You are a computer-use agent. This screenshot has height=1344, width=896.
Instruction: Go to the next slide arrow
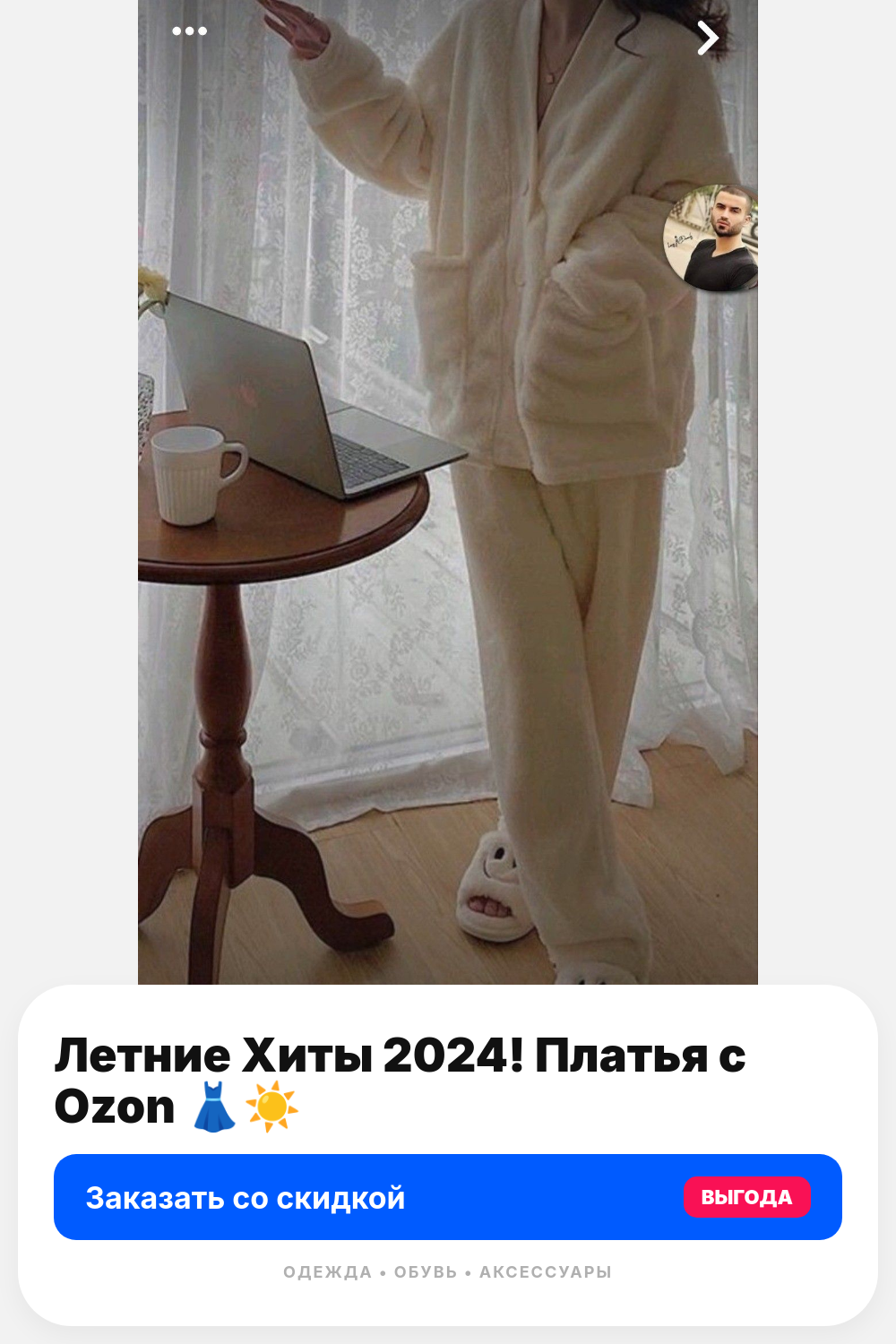tap(708, 38)
